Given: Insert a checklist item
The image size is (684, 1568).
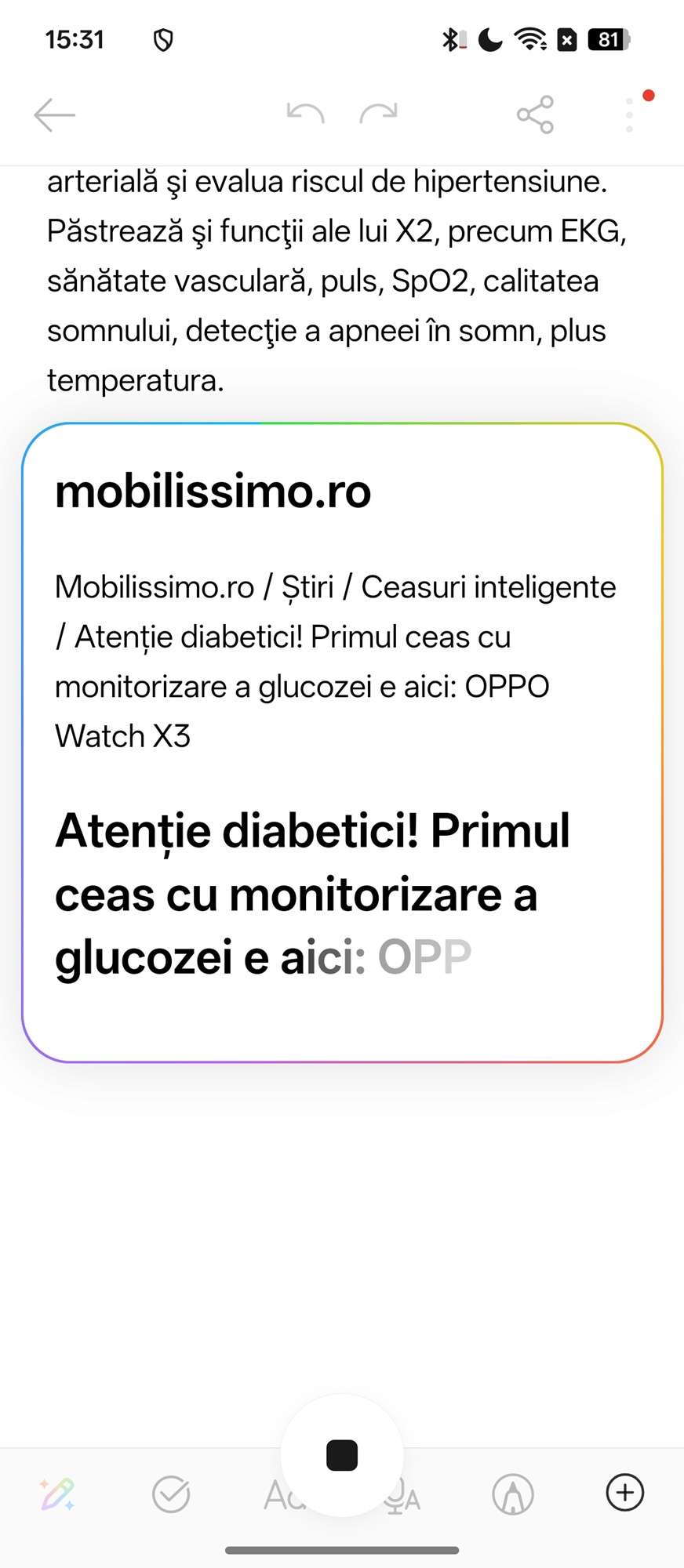Looking at the screenshot, I should [x=171, y=1494].
